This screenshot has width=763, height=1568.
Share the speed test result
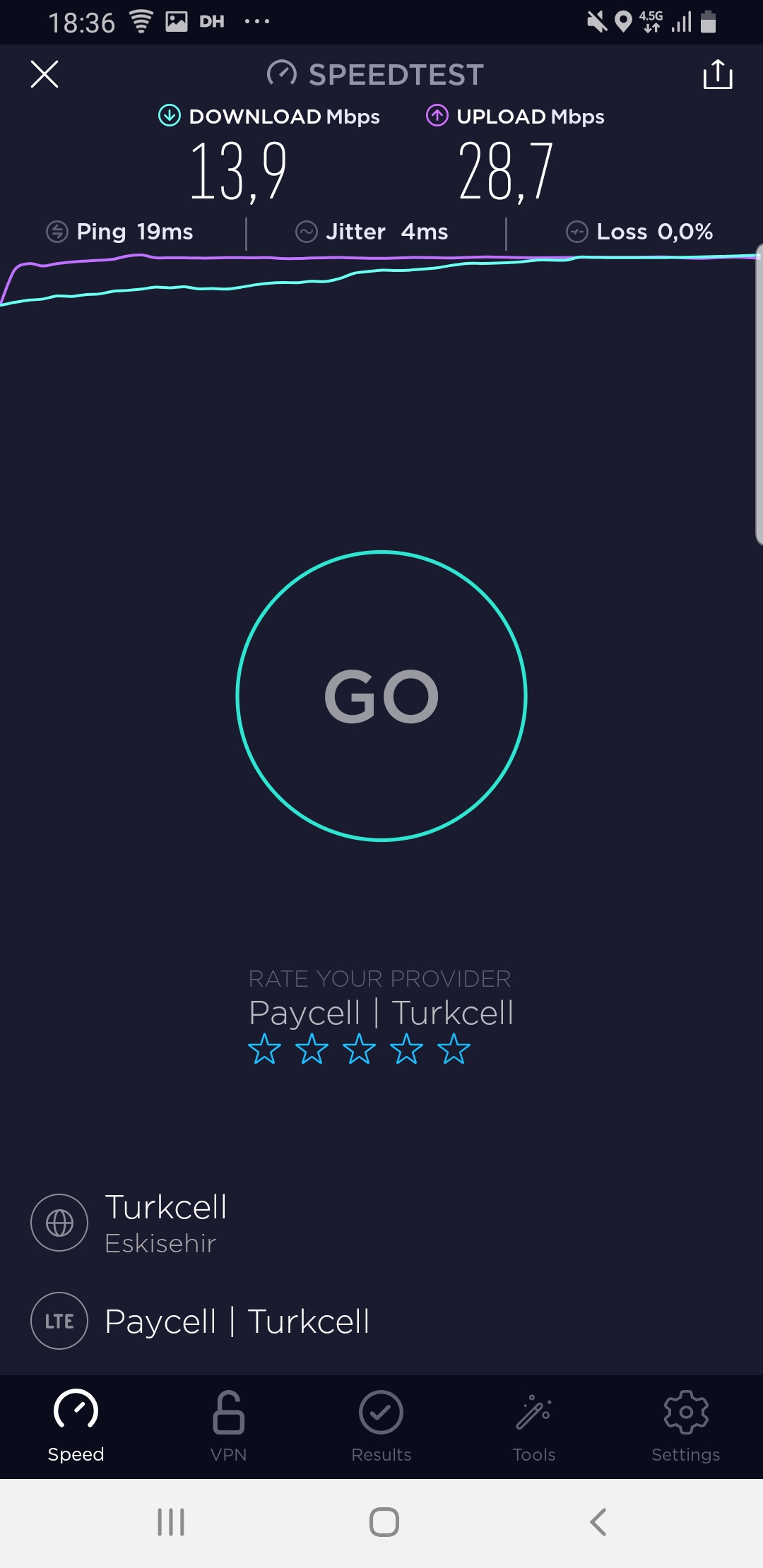[718, 74]
